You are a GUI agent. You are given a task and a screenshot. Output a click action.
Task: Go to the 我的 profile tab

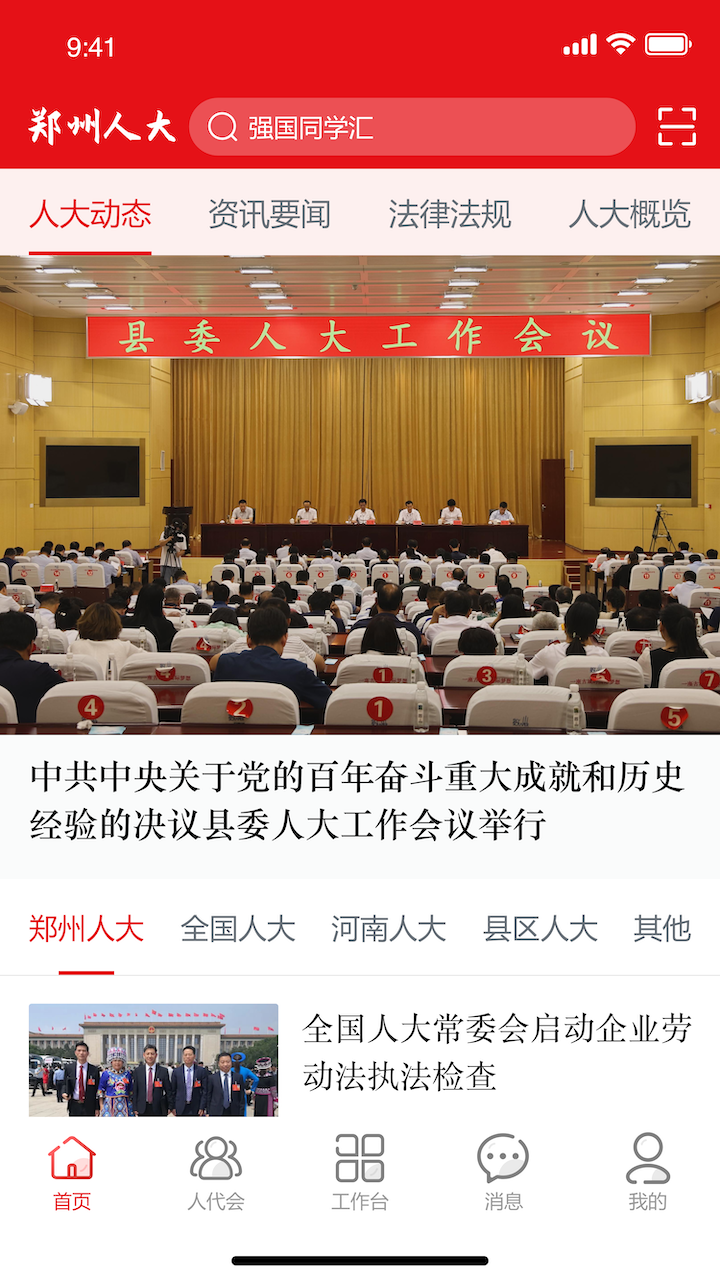coord(647,1173)
